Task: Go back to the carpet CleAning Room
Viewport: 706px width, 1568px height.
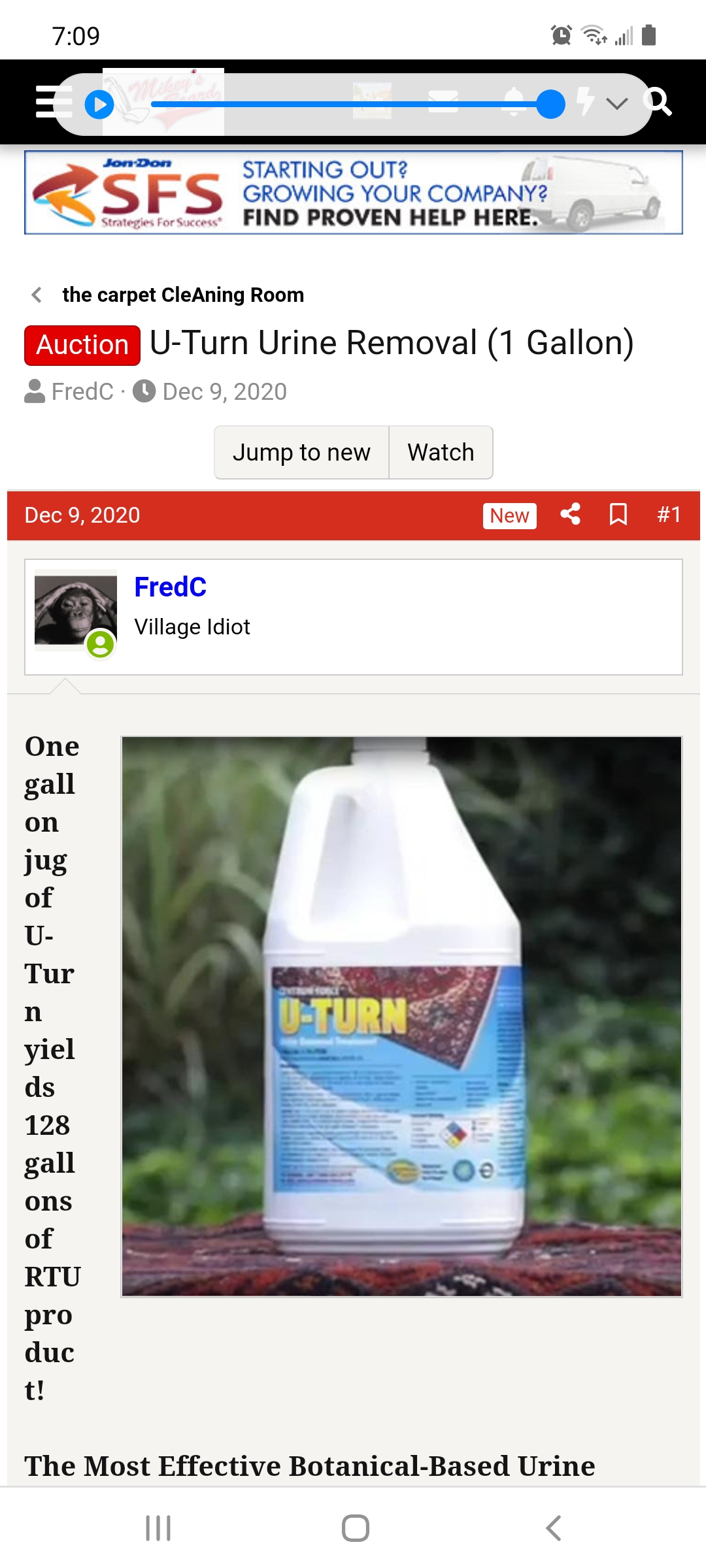Action: 182,295
